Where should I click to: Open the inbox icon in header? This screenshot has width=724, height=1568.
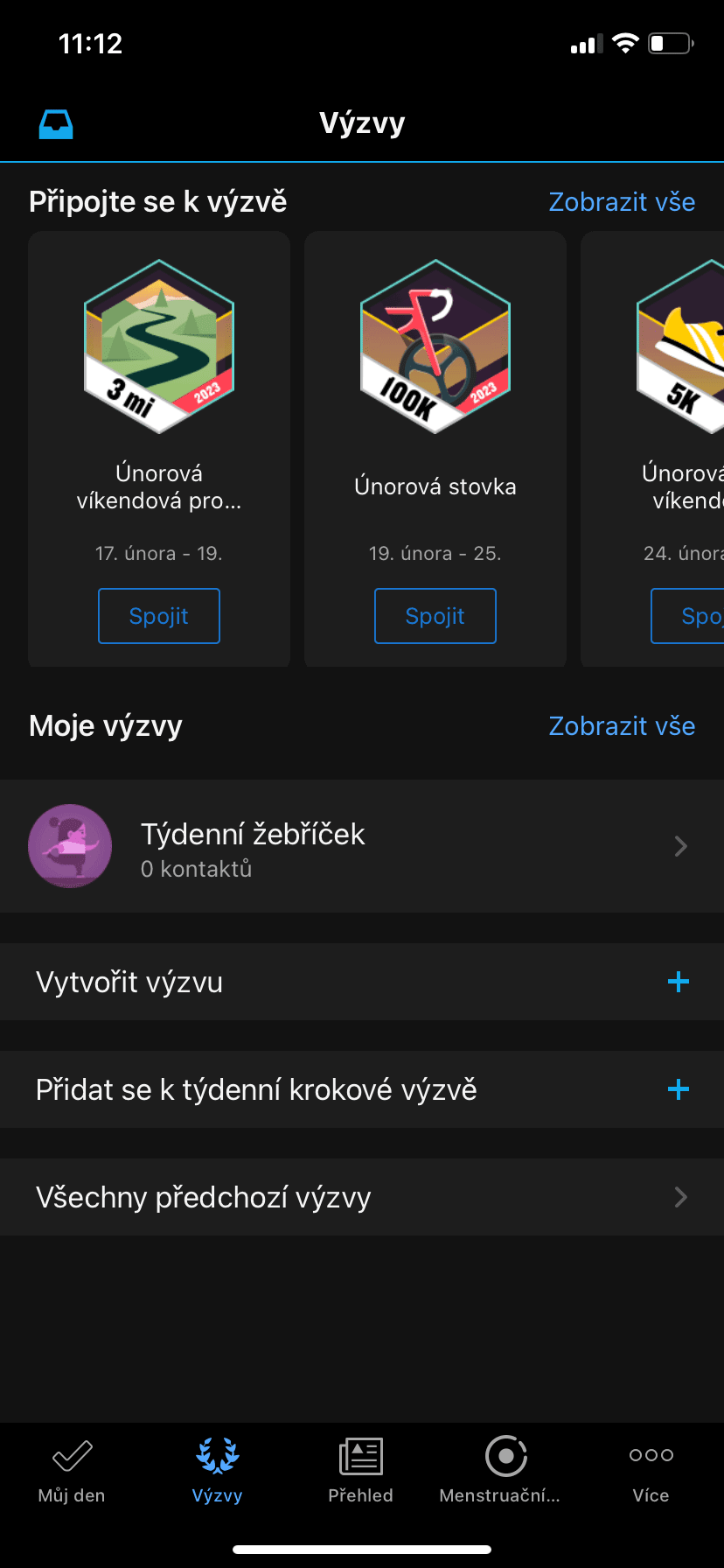tap(56, 124)
